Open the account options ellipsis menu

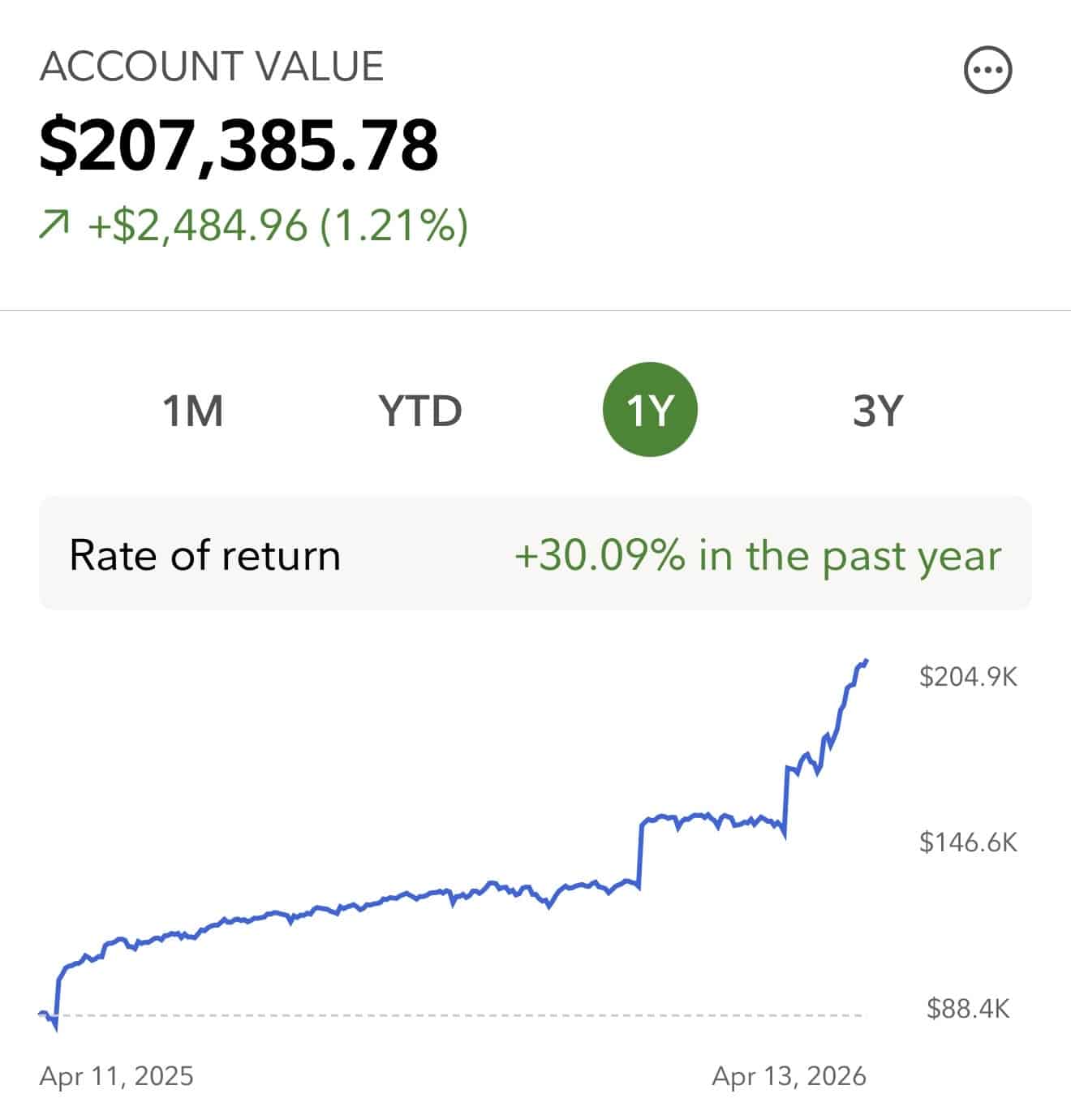point(988,70)
